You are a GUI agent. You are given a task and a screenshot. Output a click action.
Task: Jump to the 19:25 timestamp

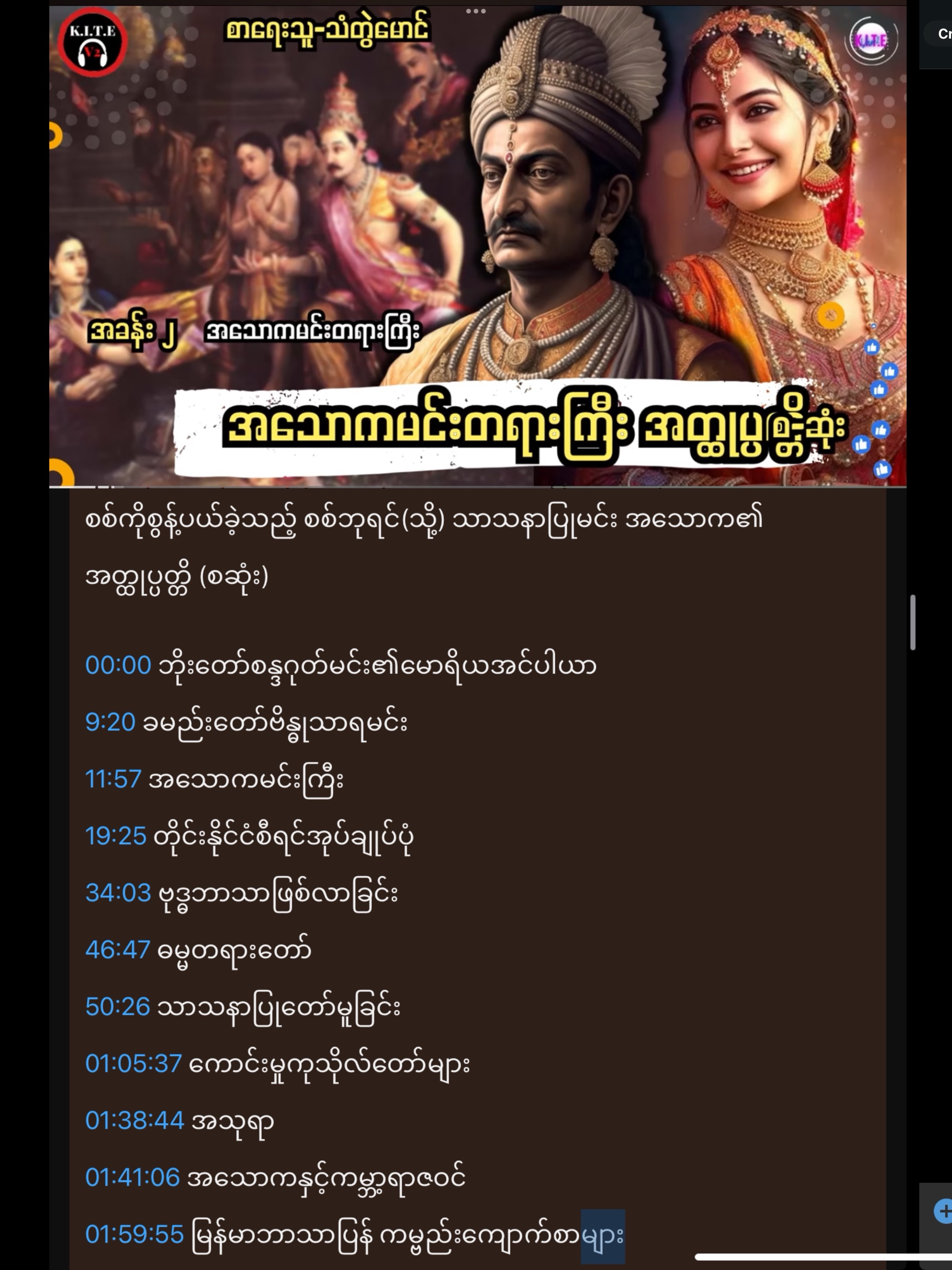115,836
